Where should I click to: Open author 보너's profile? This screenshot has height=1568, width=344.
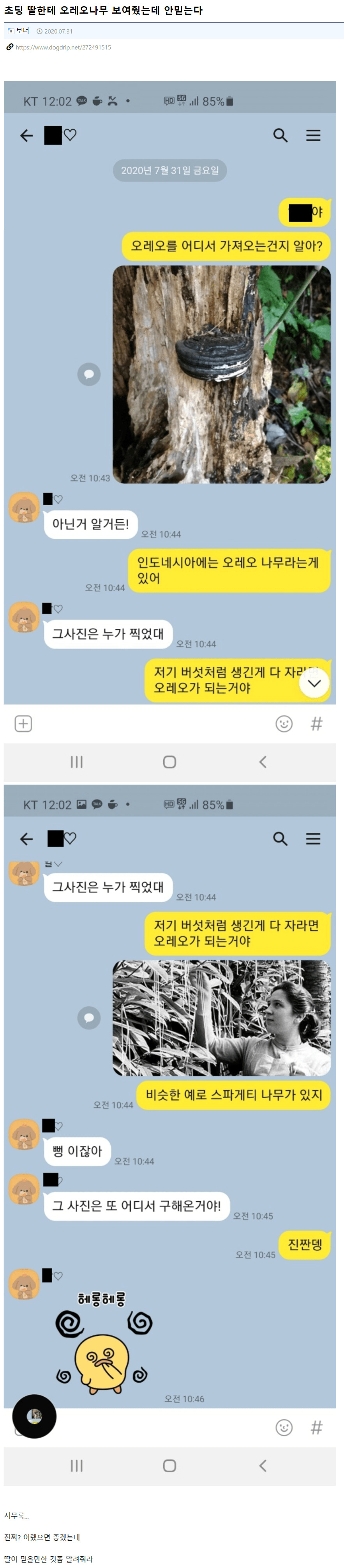pos(22,31)
